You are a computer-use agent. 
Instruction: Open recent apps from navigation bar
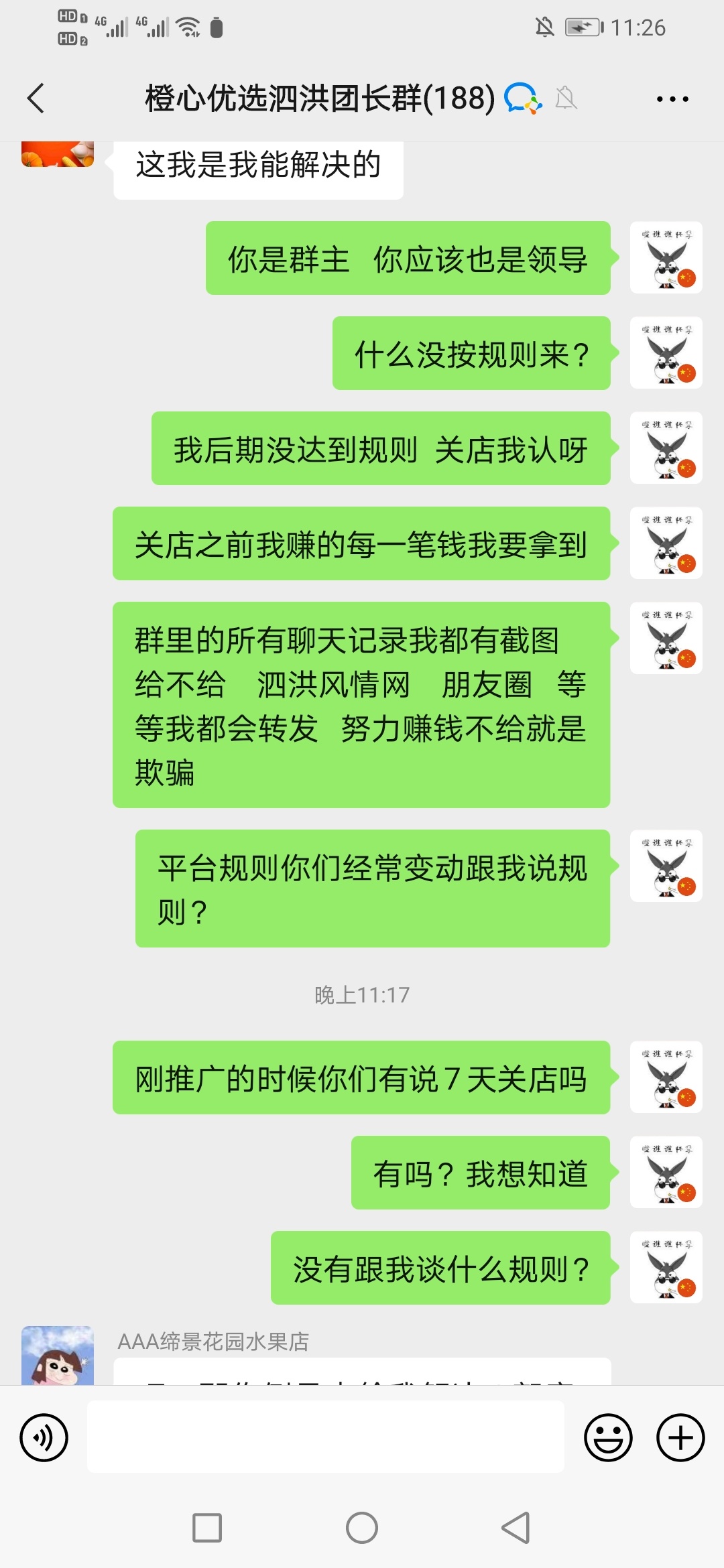tap(207, 1528)
